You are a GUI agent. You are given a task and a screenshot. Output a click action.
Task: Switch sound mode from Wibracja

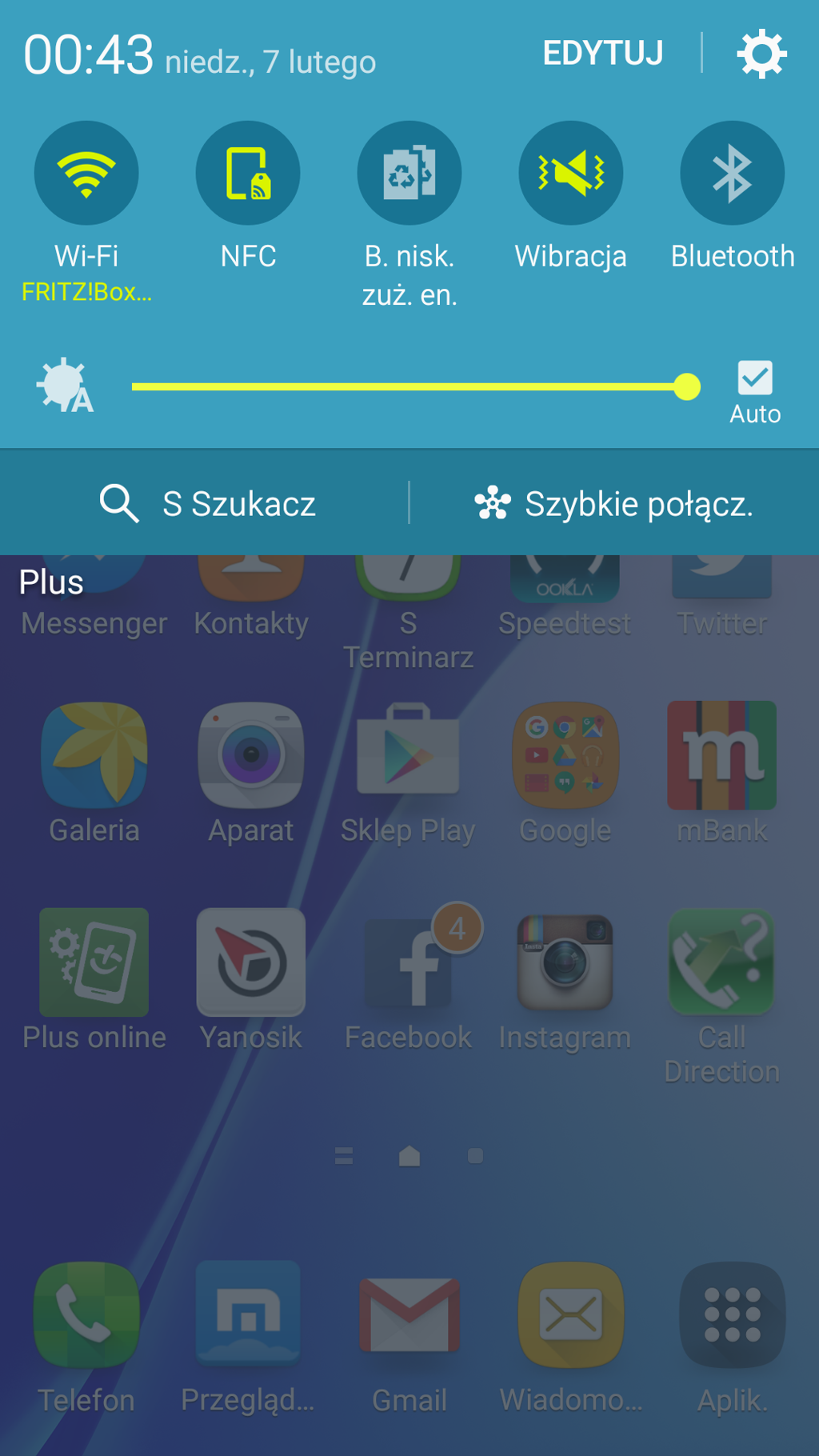point(570,173)
